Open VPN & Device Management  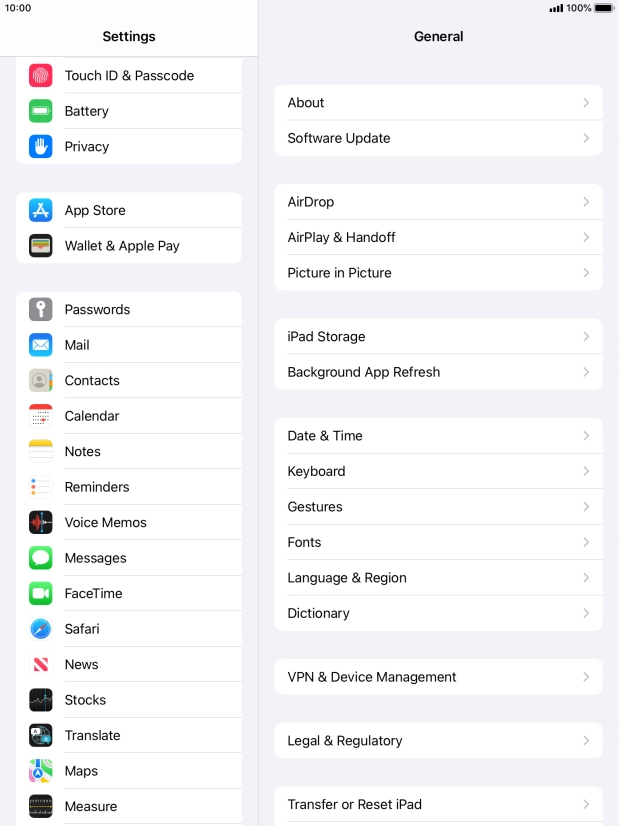pos(438,677)
